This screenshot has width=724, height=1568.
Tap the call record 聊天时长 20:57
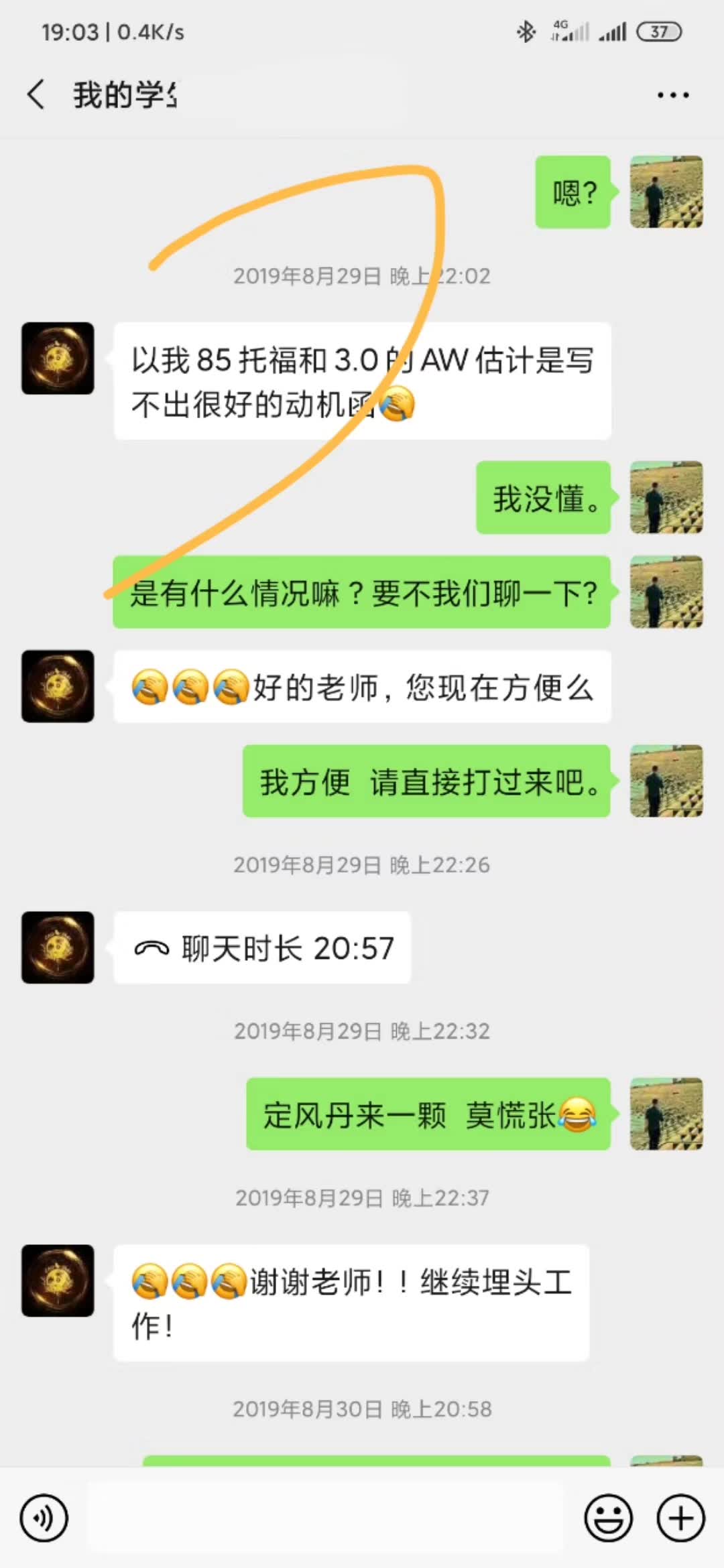(x=263, y=948)
